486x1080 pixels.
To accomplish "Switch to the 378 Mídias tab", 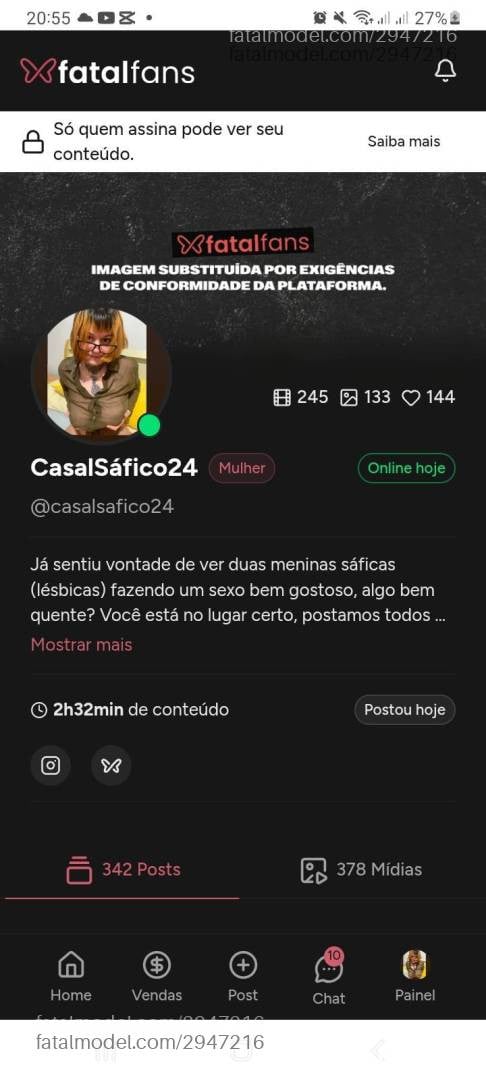I will point(361,869).
